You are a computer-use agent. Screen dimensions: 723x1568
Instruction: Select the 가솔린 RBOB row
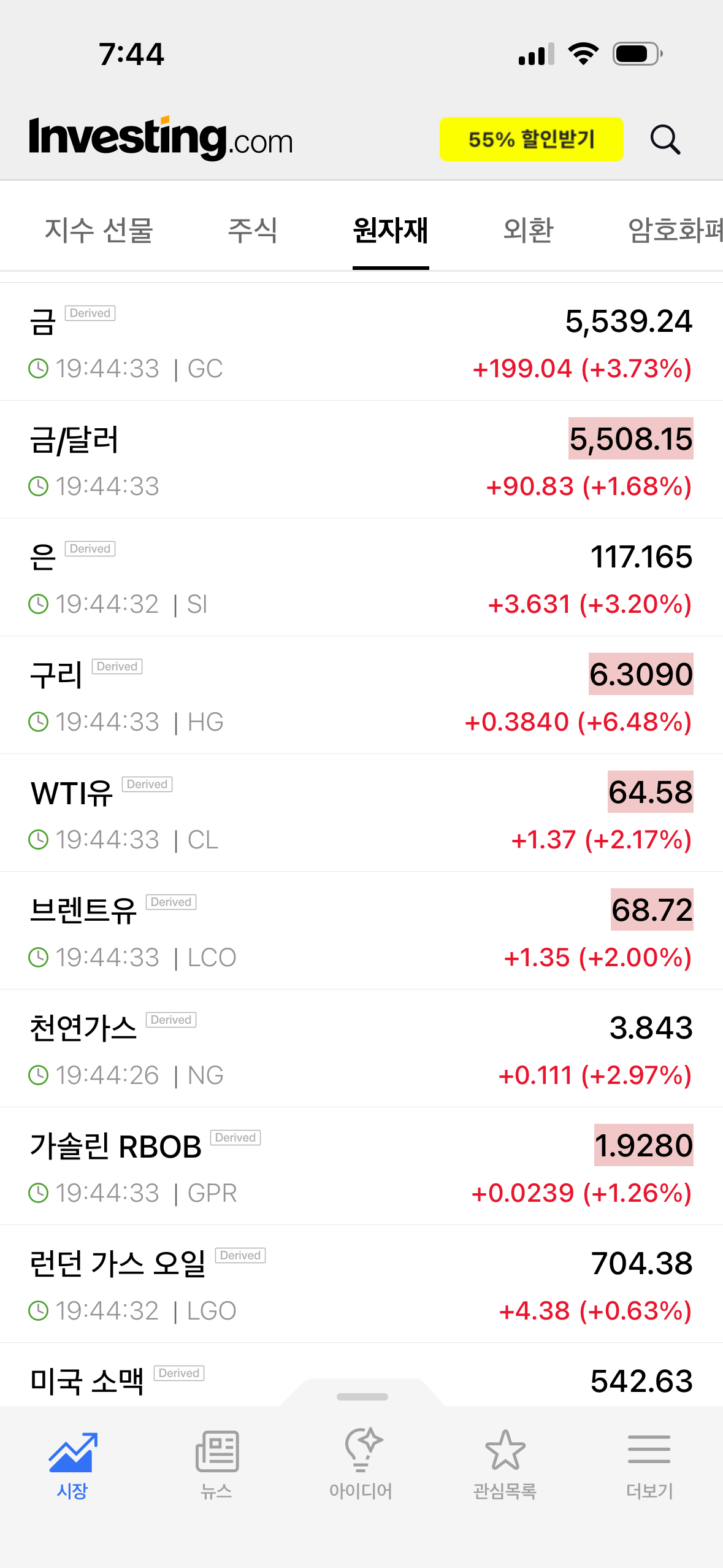(361, 1167)
